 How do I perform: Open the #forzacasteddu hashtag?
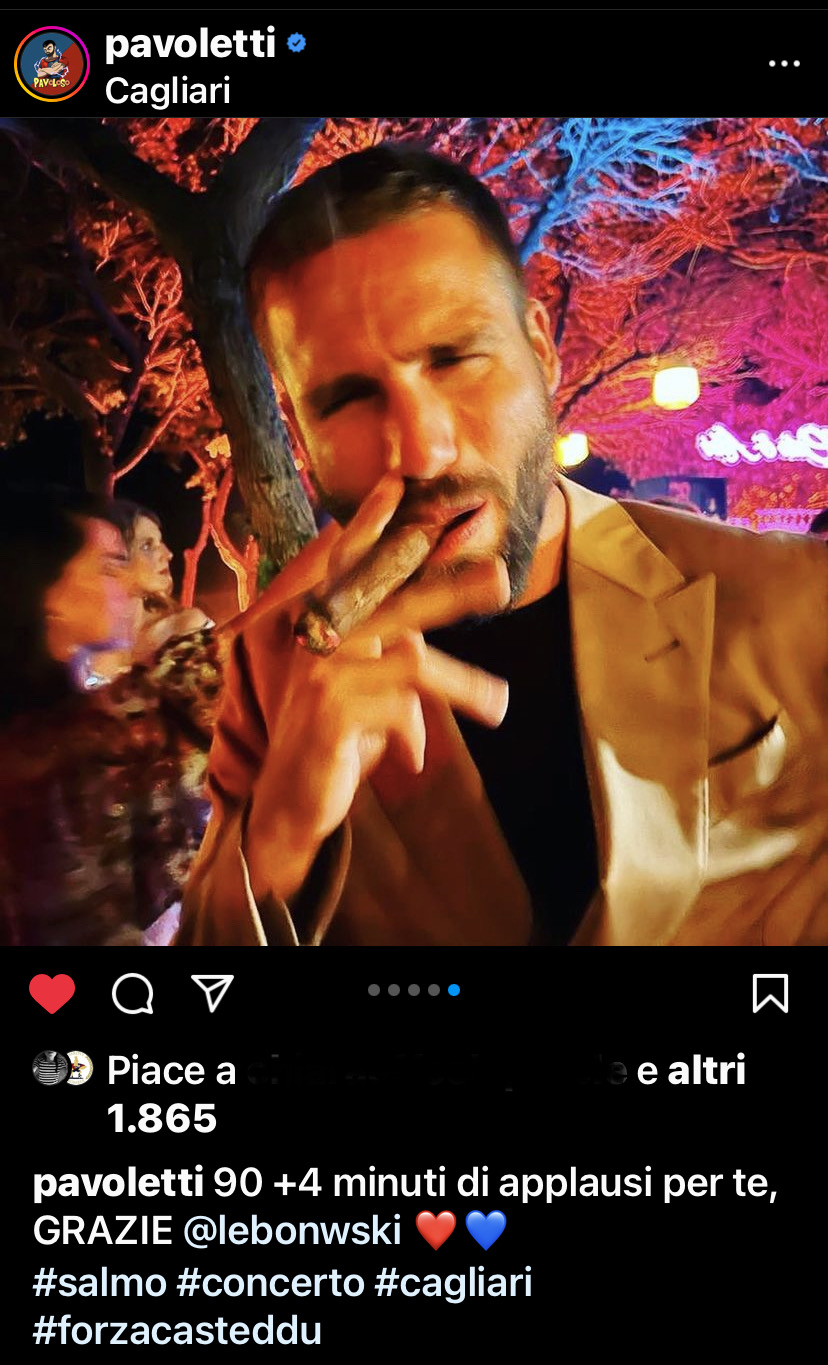point(177,1332)
